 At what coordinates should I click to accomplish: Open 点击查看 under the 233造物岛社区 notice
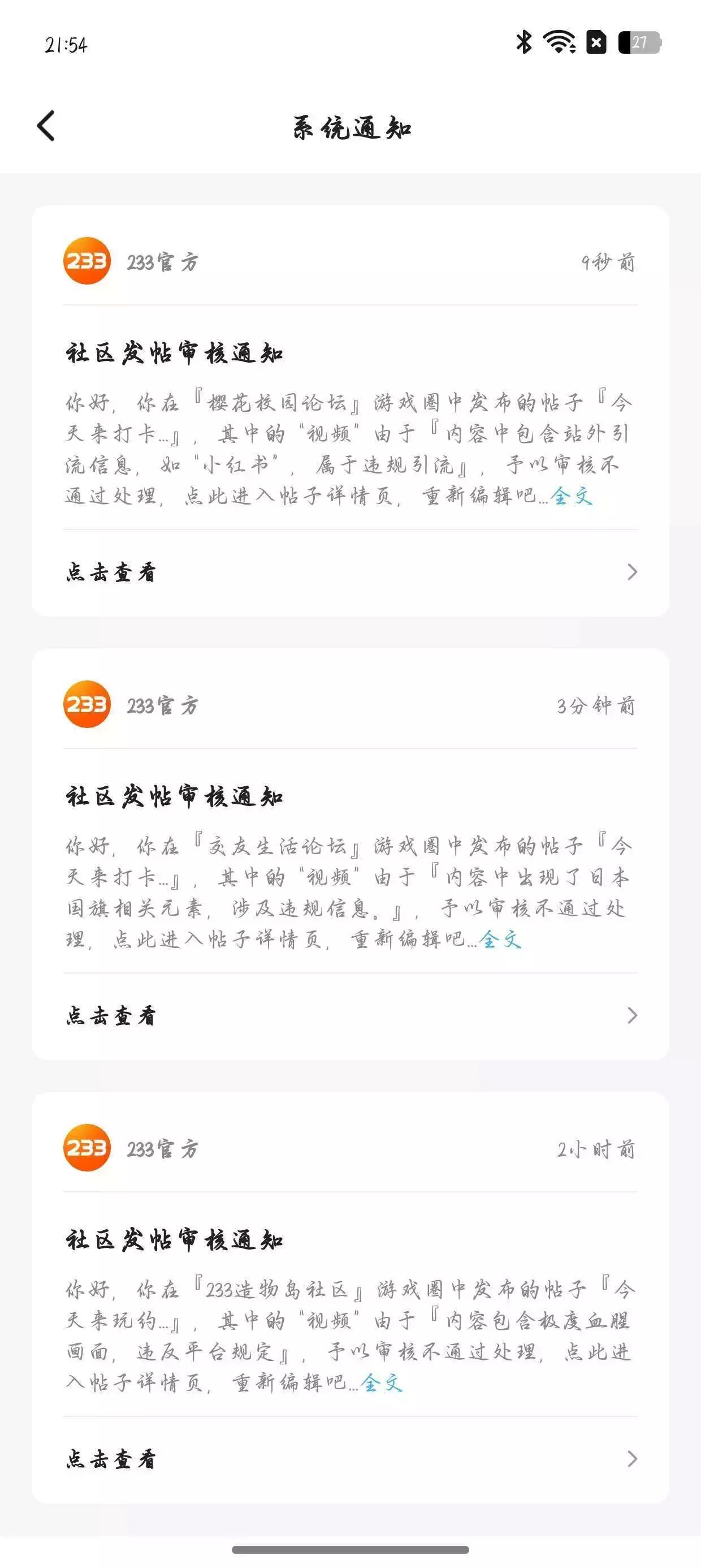[x=350, y=1458]
